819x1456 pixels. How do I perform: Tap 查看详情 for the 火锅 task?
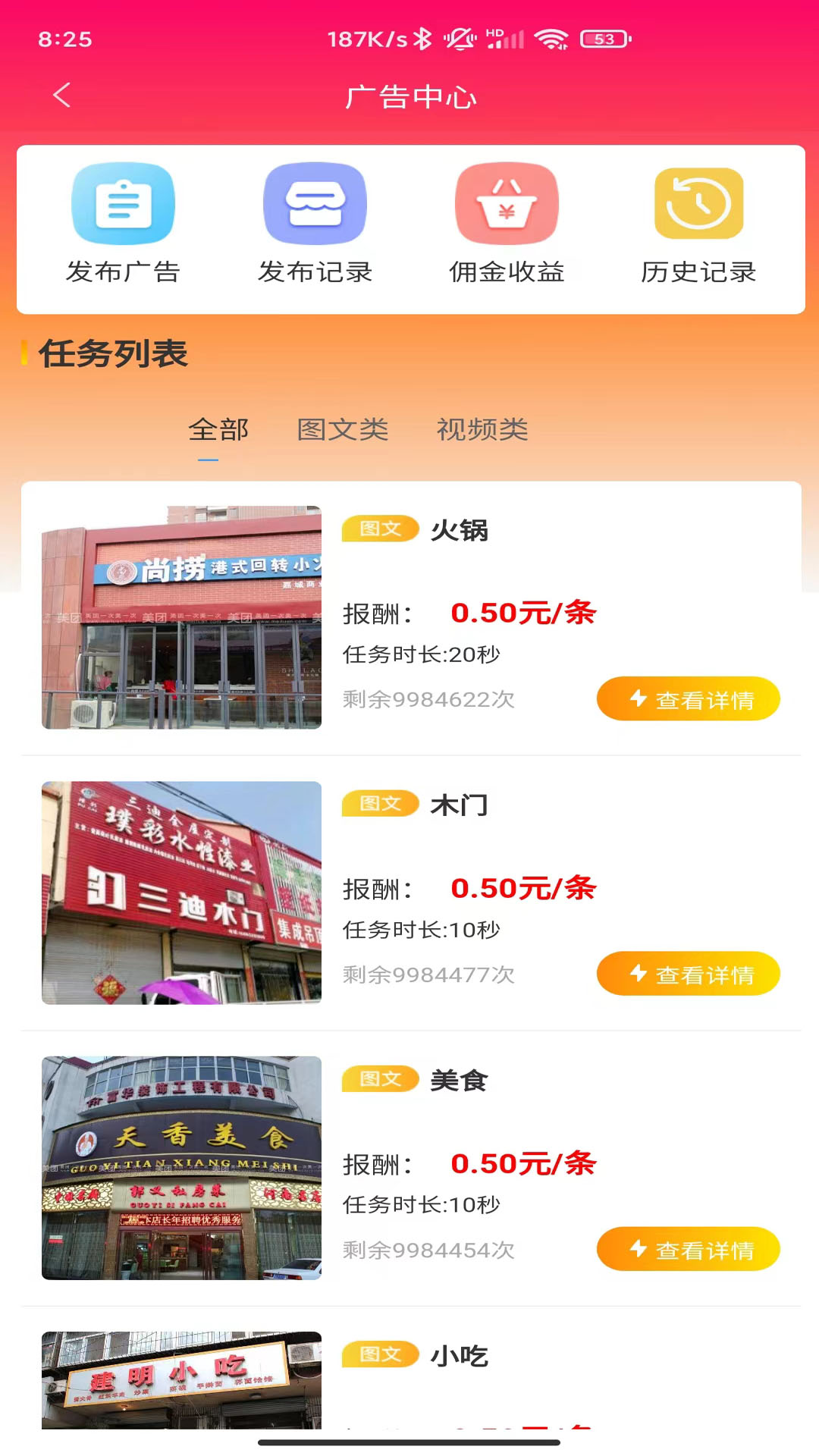[x=688, y=698]
